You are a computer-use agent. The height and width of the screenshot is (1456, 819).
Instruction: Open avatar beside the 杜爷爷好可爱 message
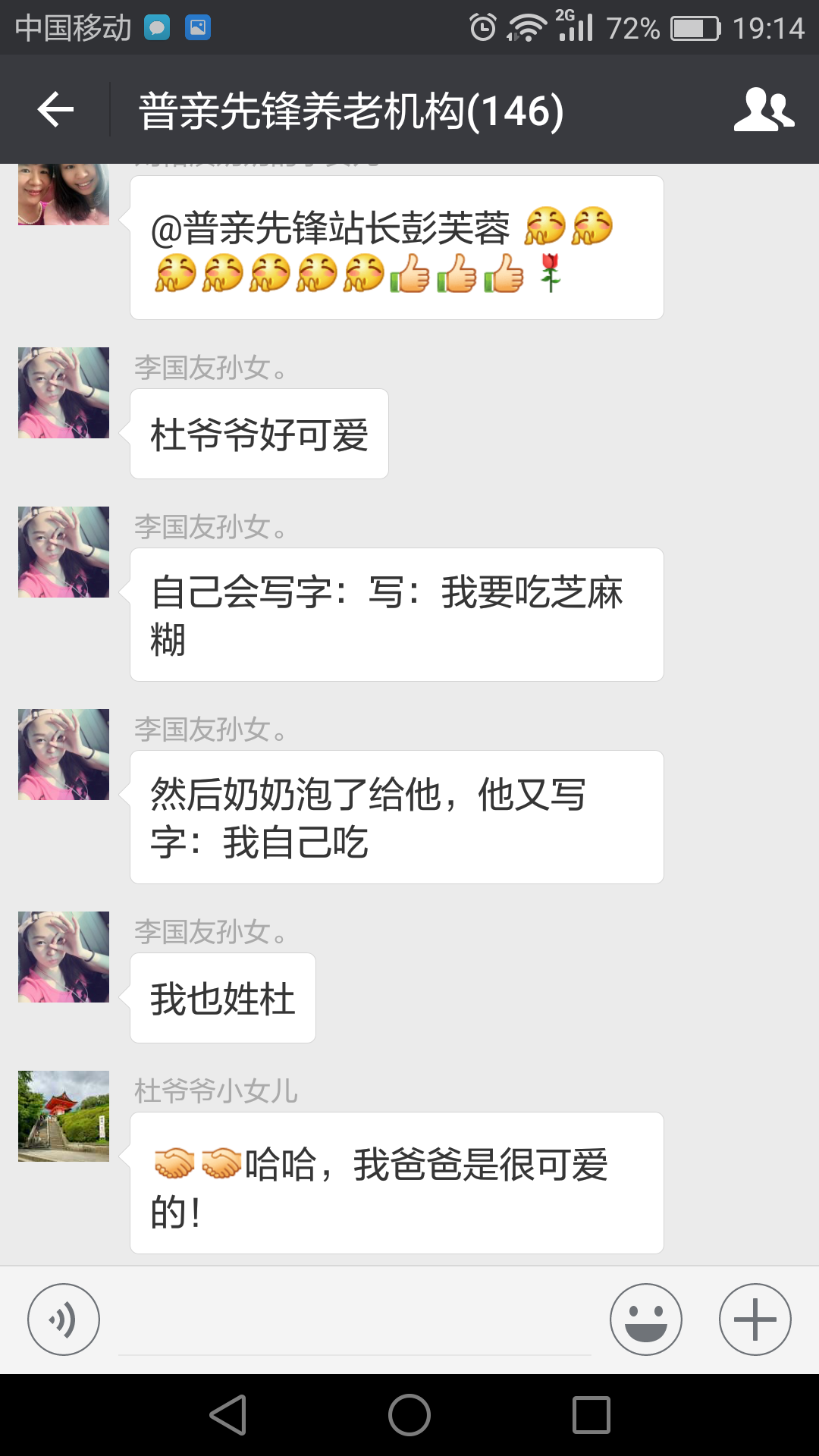(64, 393)
